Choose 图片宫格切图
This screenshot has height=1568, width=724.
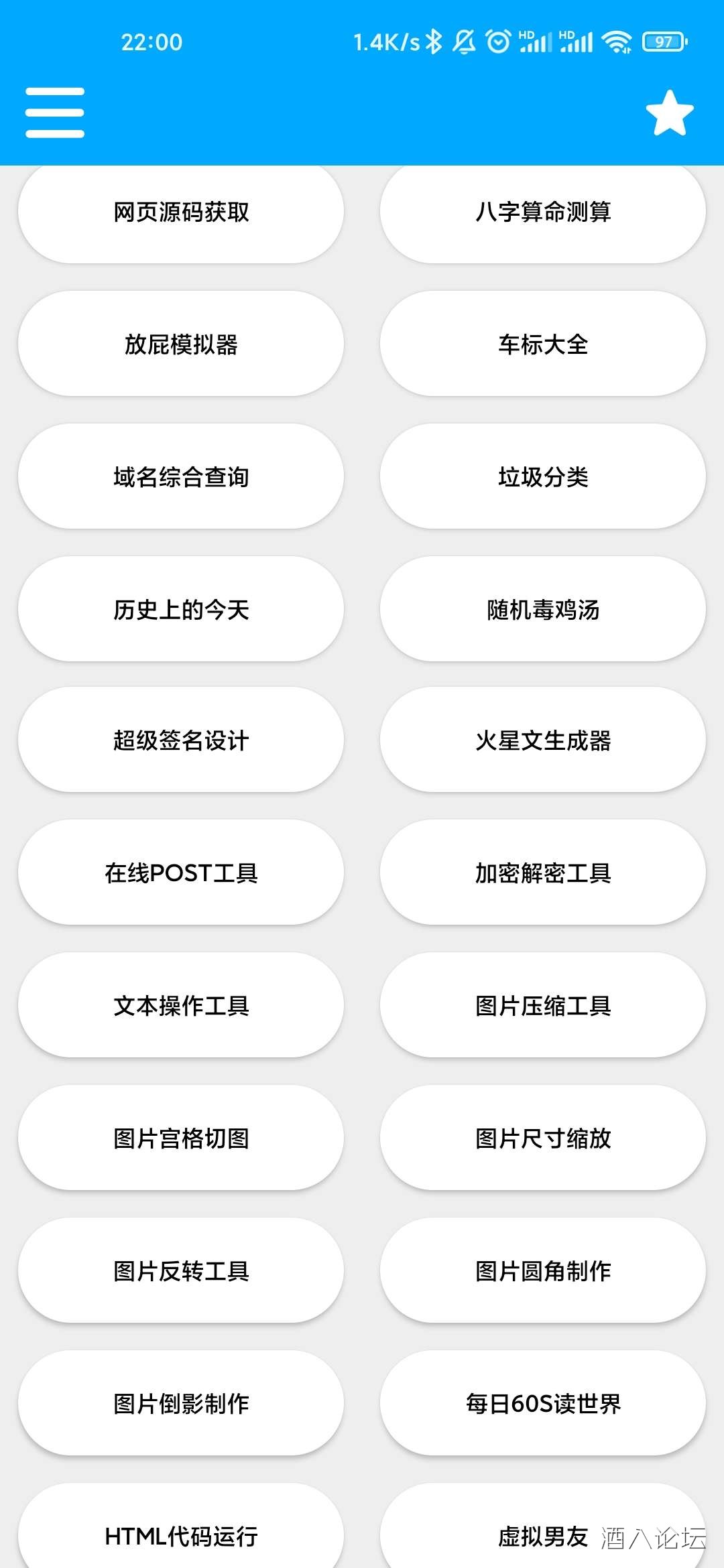[181, 1138]
